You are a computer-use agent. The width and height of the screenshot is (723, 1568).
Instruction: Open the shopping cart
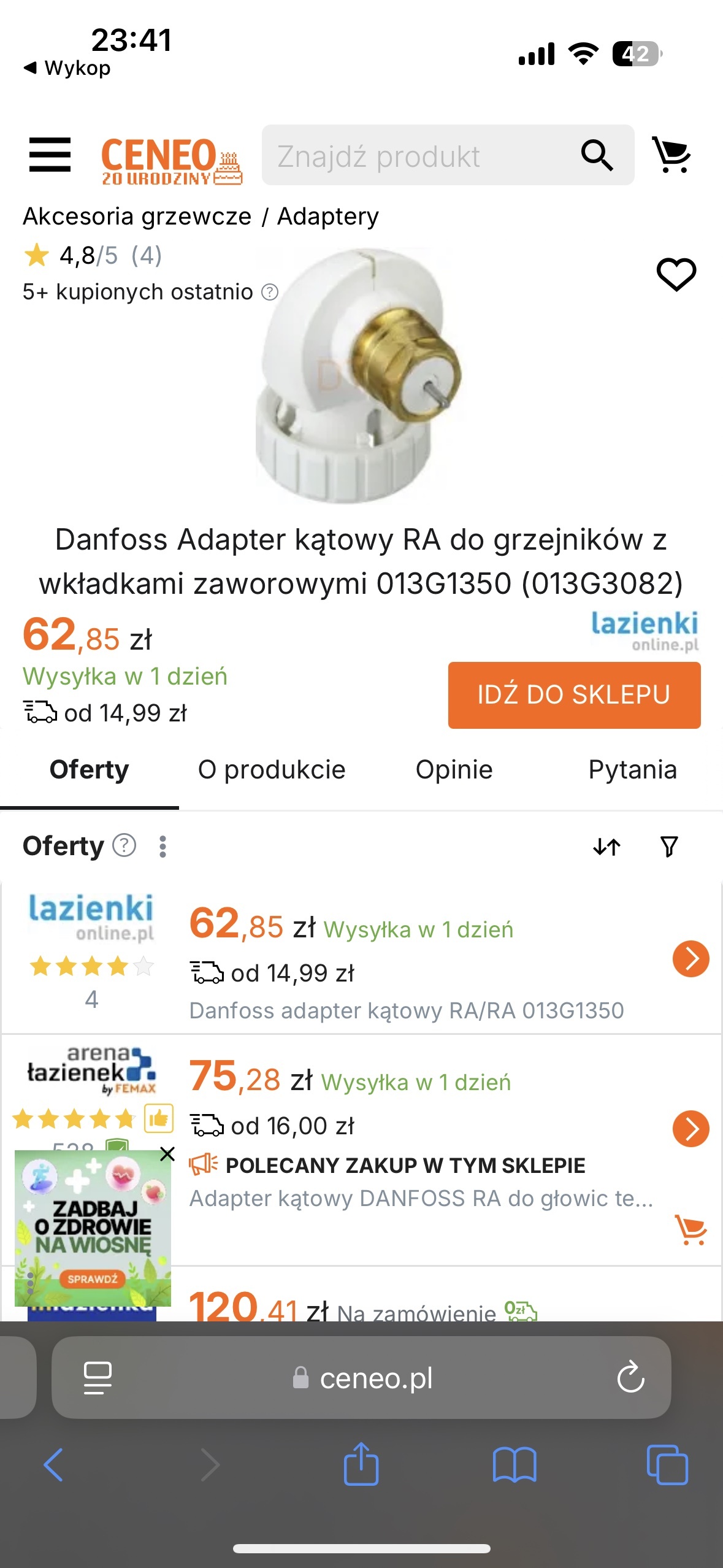coord(672,155)
